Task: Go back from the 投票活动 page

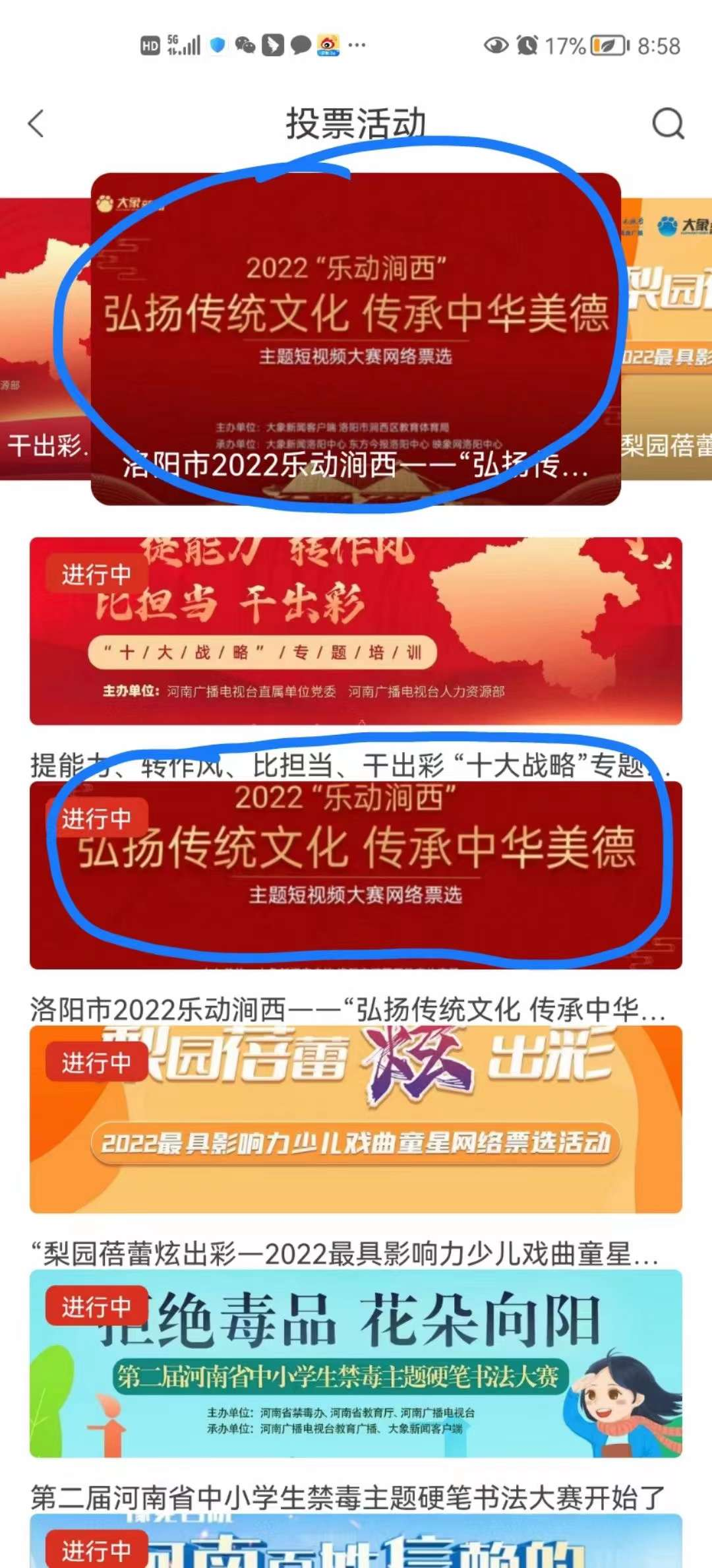Action: click(36, 123)
